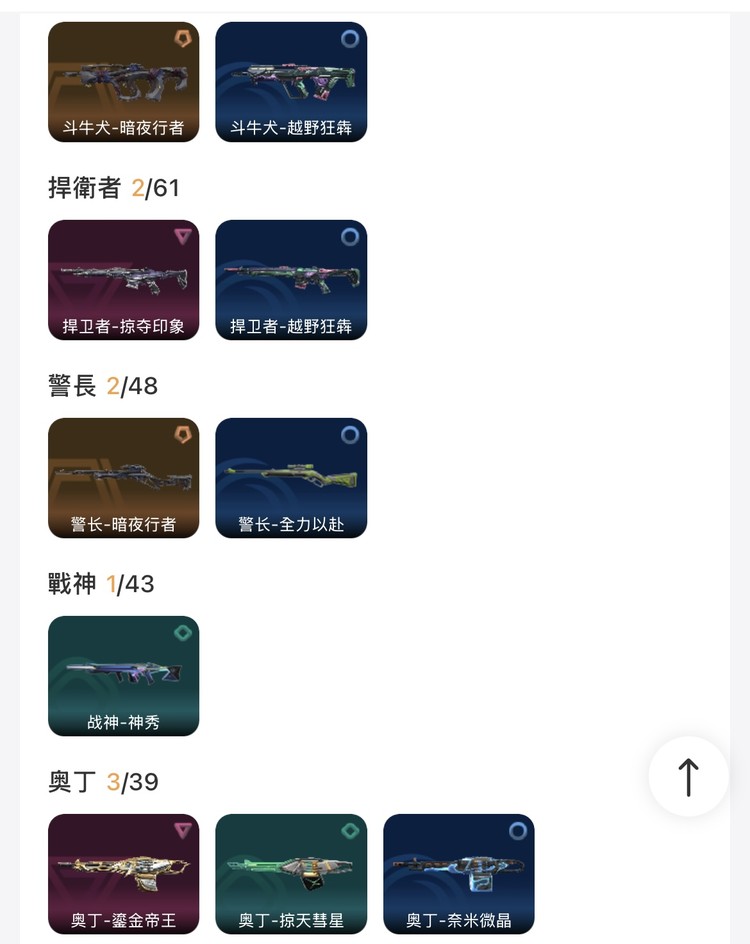Viewport: 750px width, 944px height.
Task: Click the pink rarity icon on 捍卫者-掠夺印象
Action: 181,238
